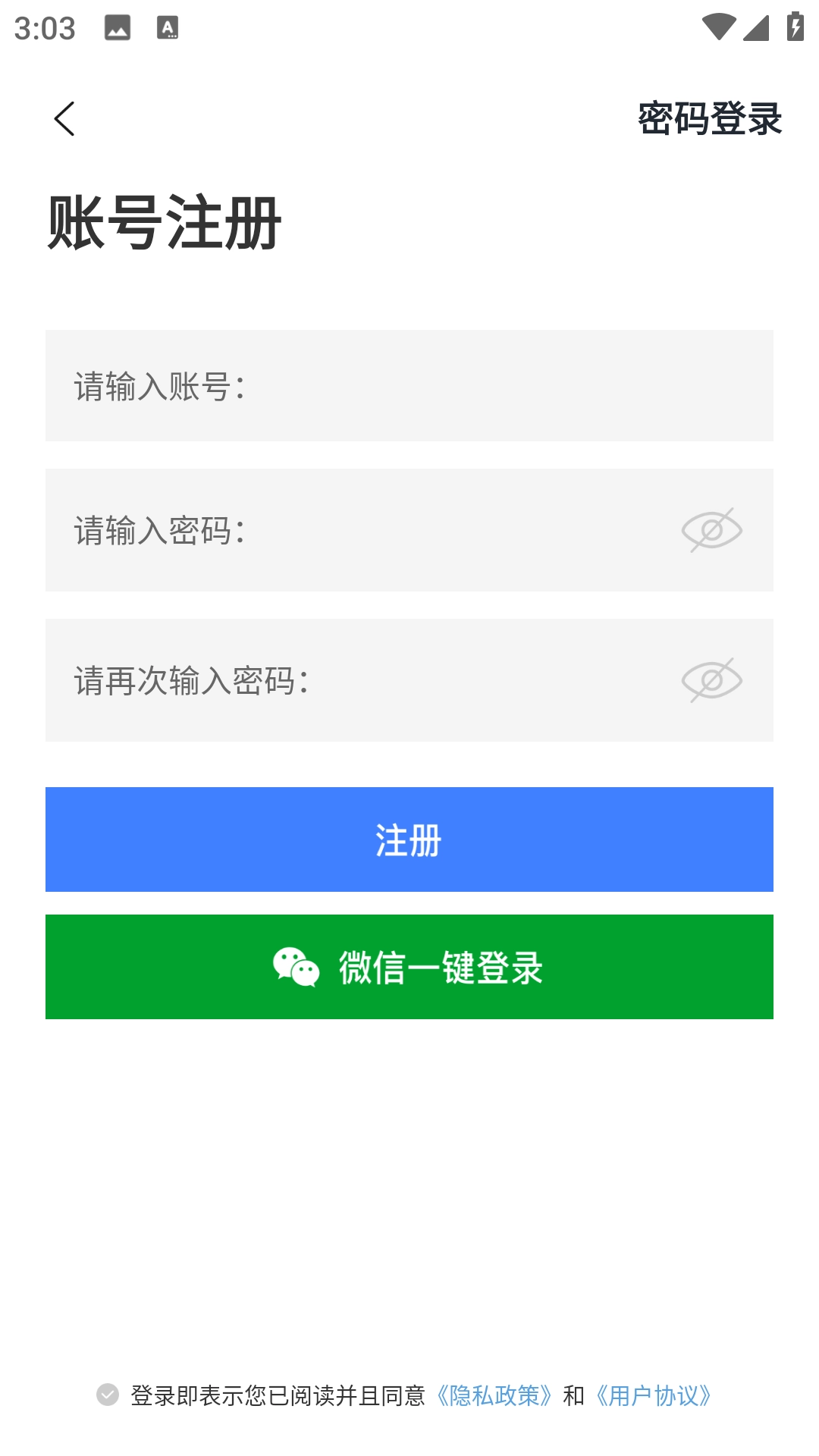Image resolution: width=819 pixels, height=1456 pixels.
Task: Read the 《用户协议》 link
Action: coord(653,1395)
